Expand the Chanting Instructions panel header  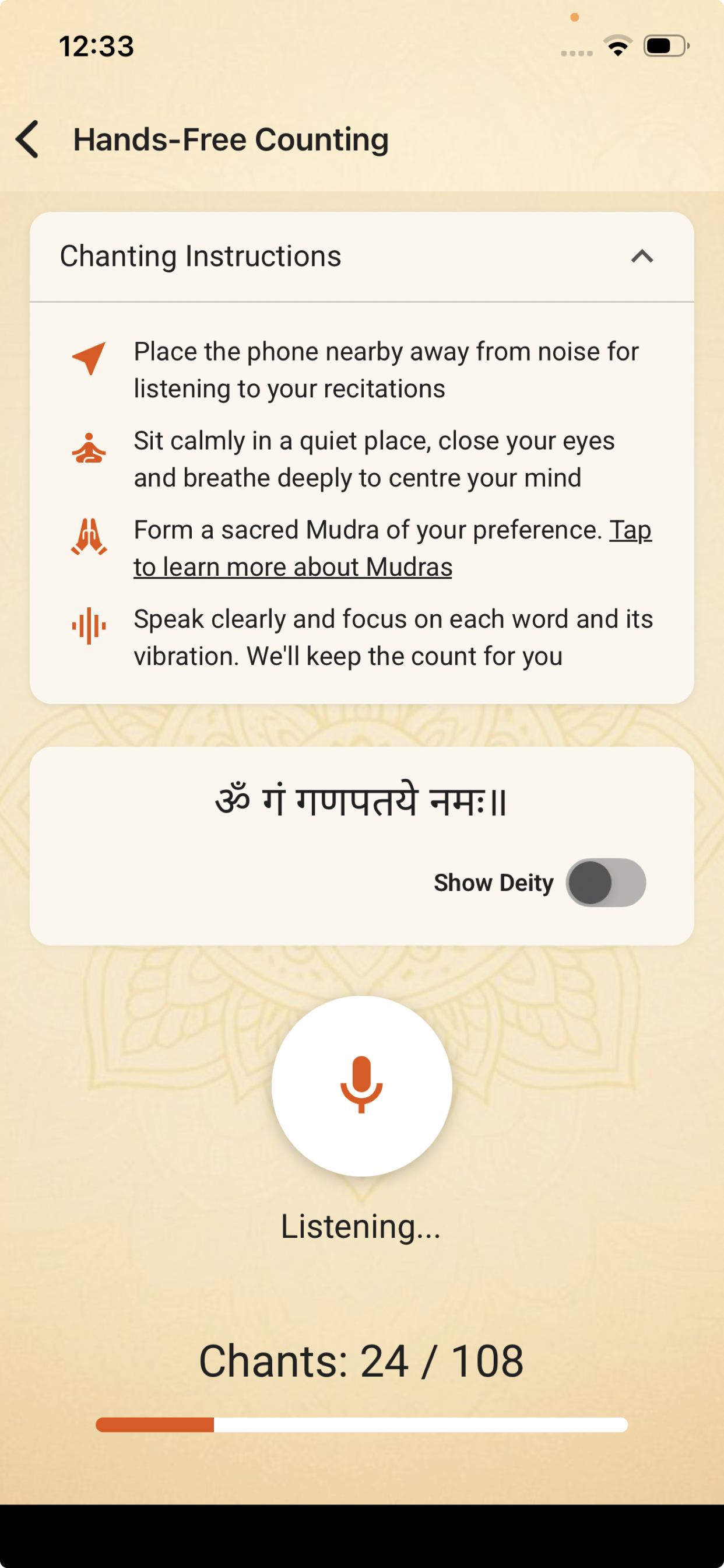tap(361, 256)
